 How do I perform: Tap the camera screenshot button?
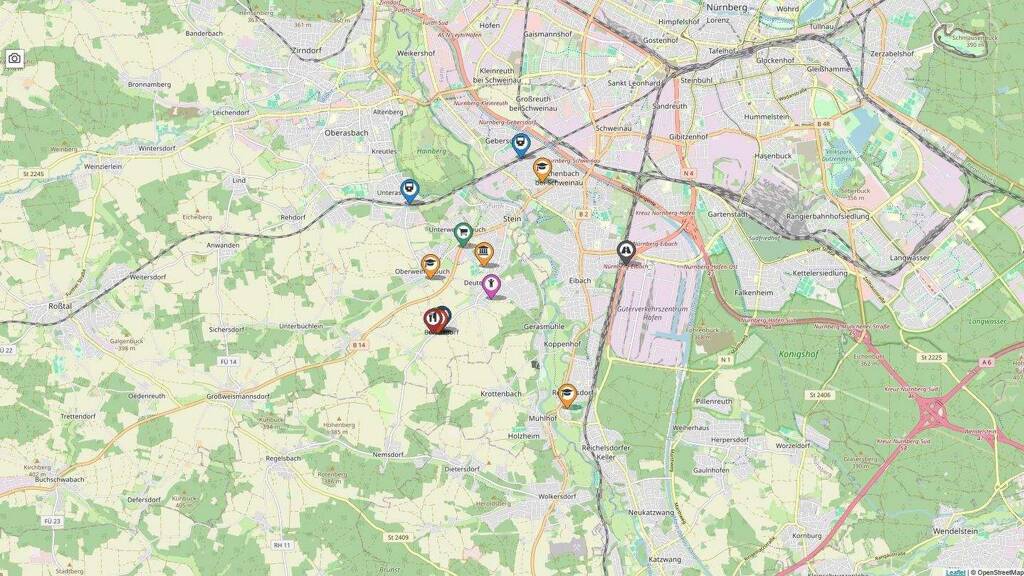pyautogui.click(x=14, y=59)
